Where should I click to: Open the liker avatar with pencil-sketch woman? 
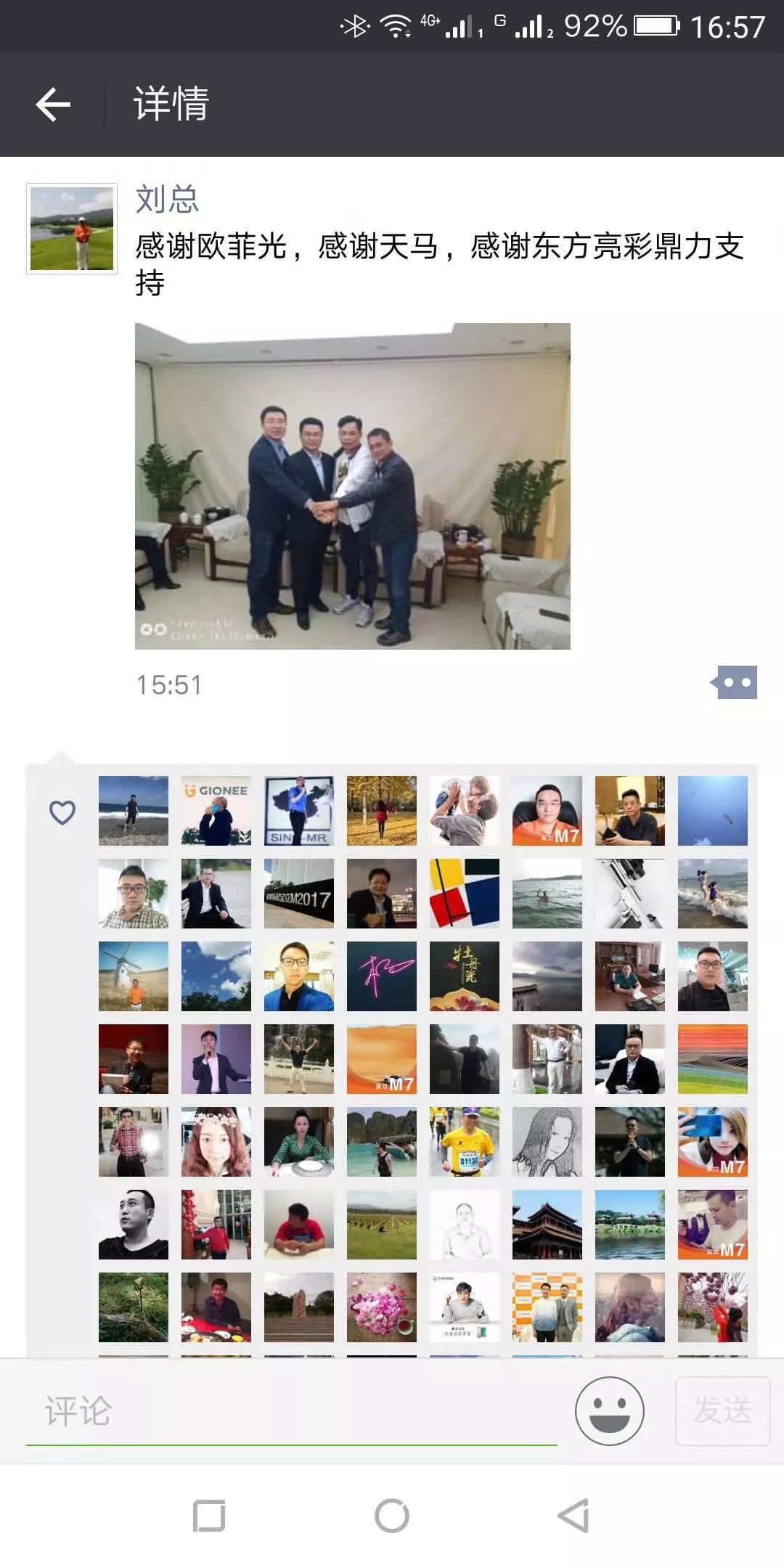coord(547,1142)
